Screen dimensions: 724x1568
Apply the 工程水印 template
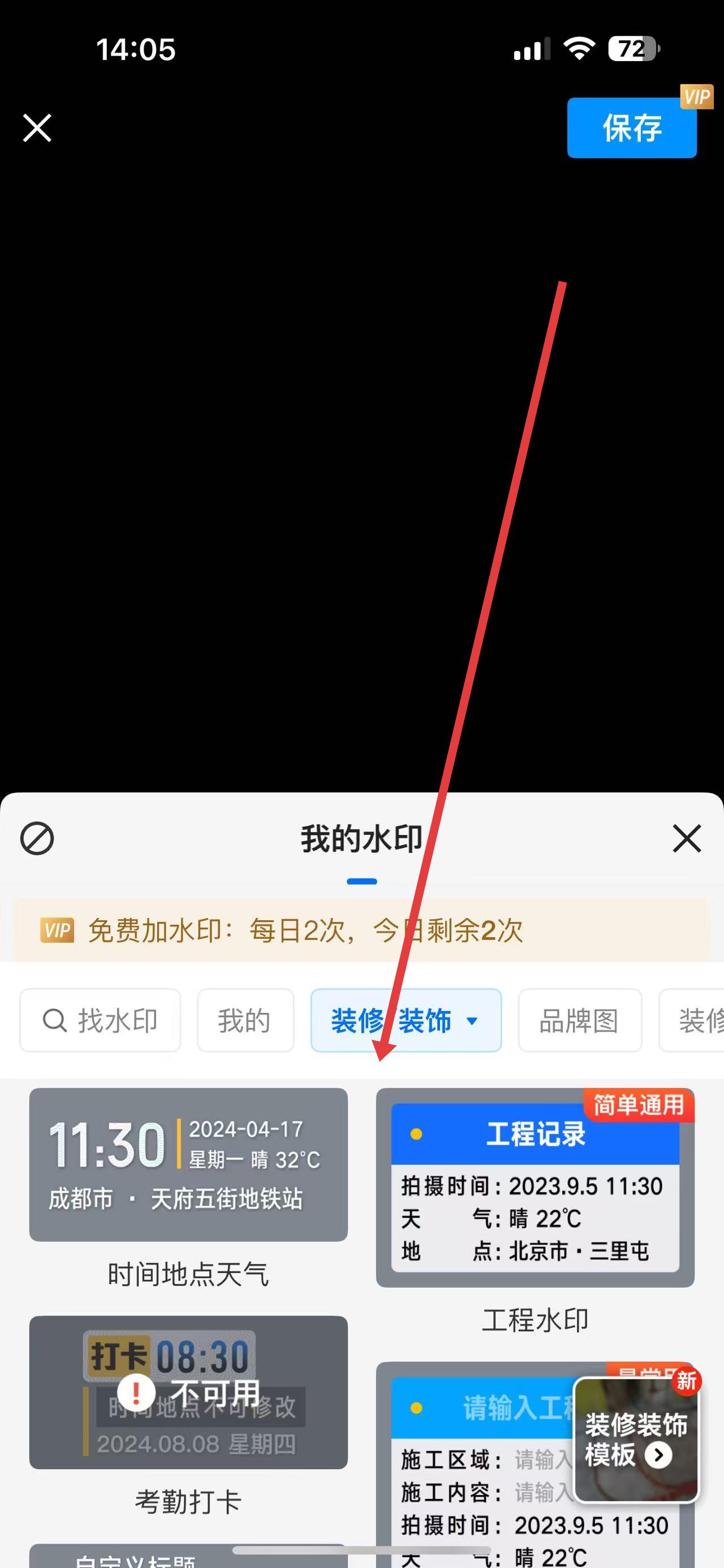535,1188
